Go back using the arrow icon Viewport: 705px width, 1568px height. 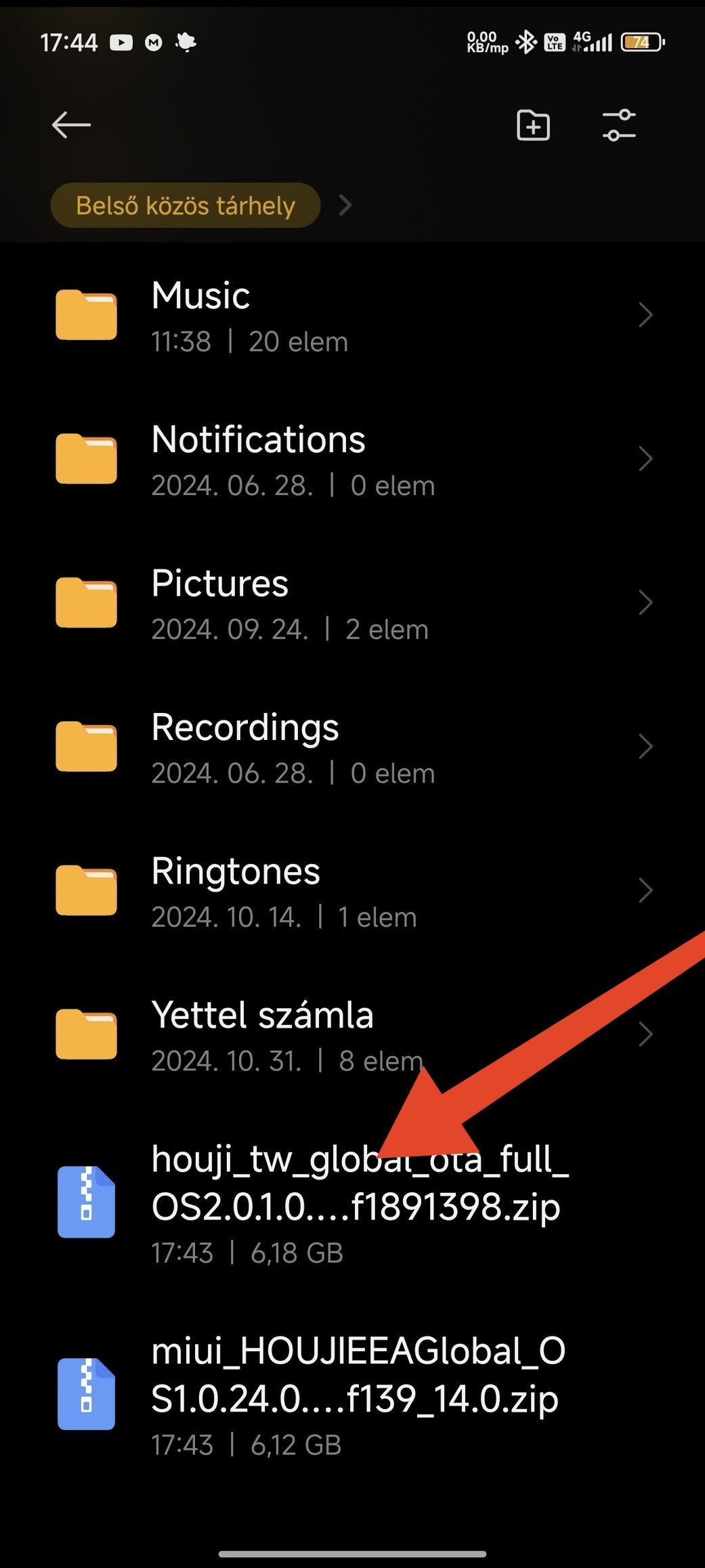(x=71, y=125)
